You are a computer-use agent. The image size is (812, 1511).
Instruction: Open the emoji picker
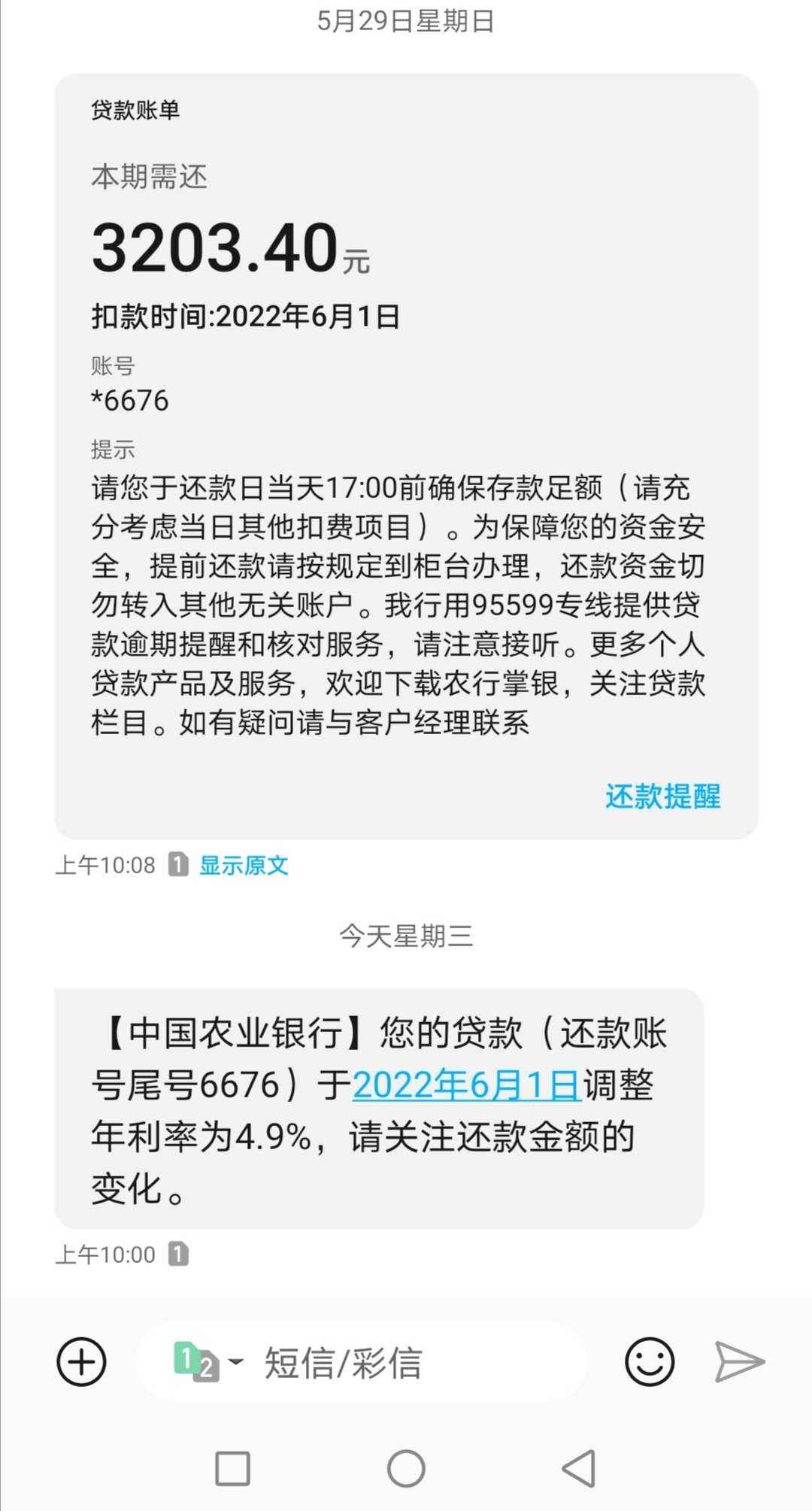tap(650, 1362)
